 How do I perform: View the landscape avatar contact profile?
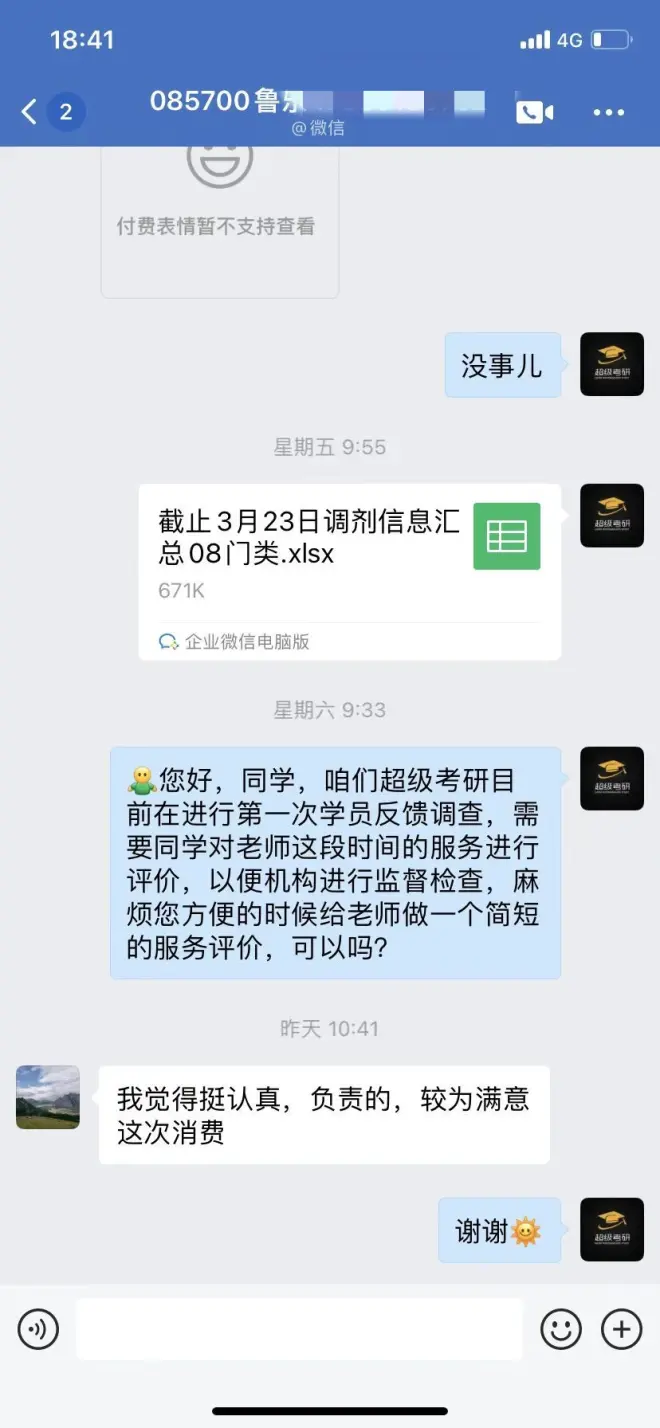[x=48, y=1097]
